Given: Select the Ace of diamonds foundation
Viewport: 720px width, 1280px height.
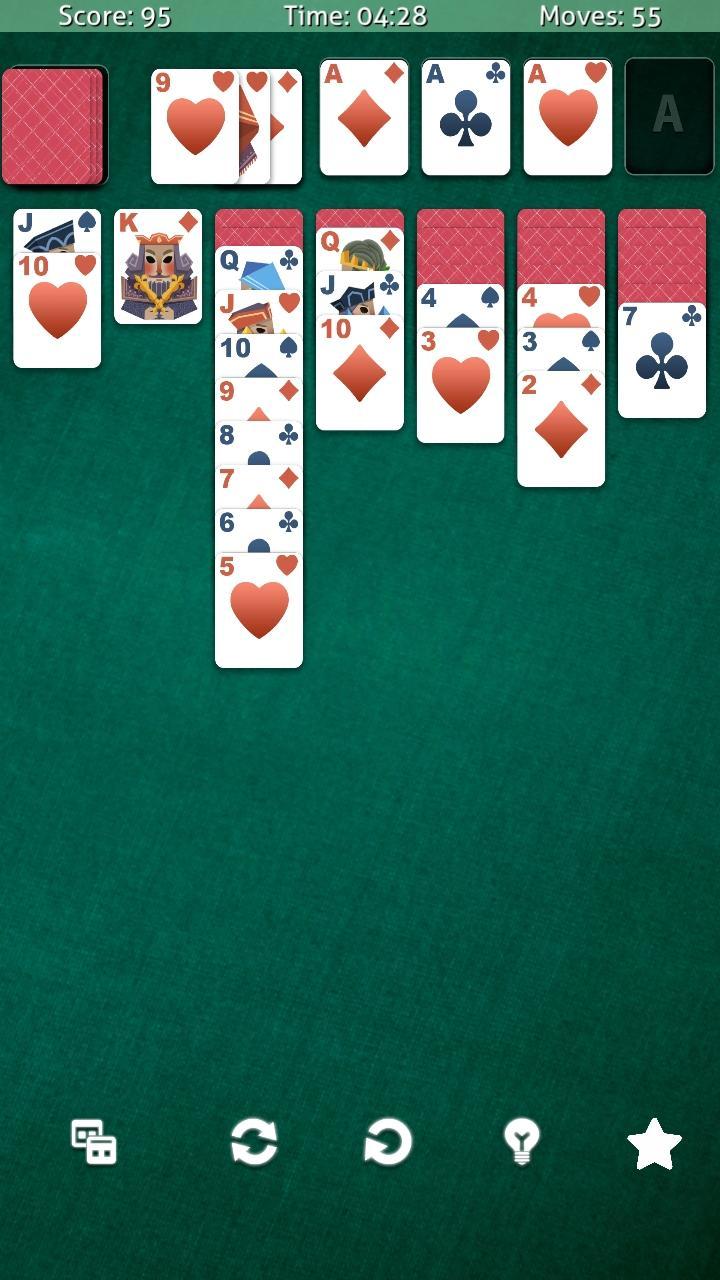Looking at the screenshot, I should point(364,117).
